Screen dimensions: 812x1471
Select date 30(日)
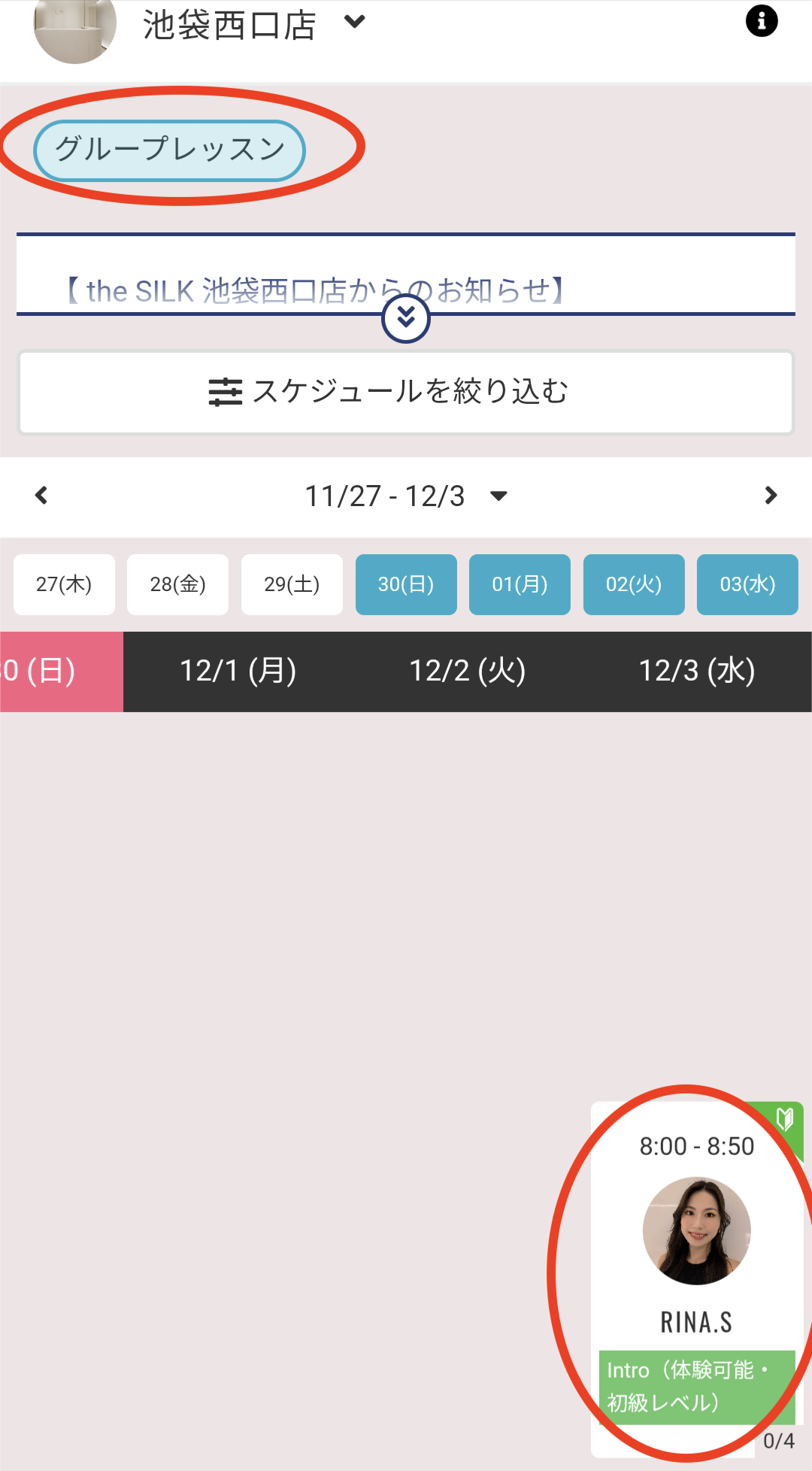click(406, 584)
